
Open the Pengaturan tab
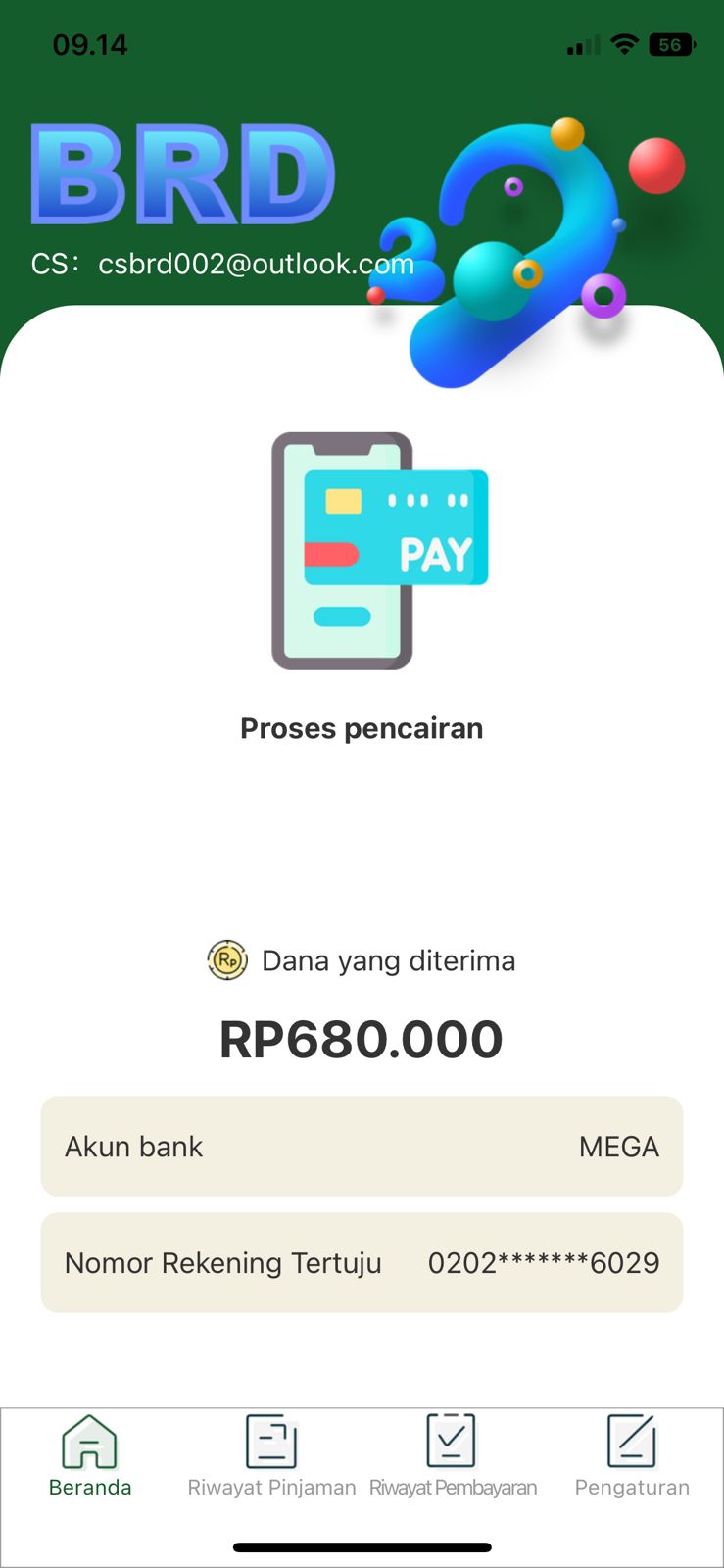tap(632, 1456)
